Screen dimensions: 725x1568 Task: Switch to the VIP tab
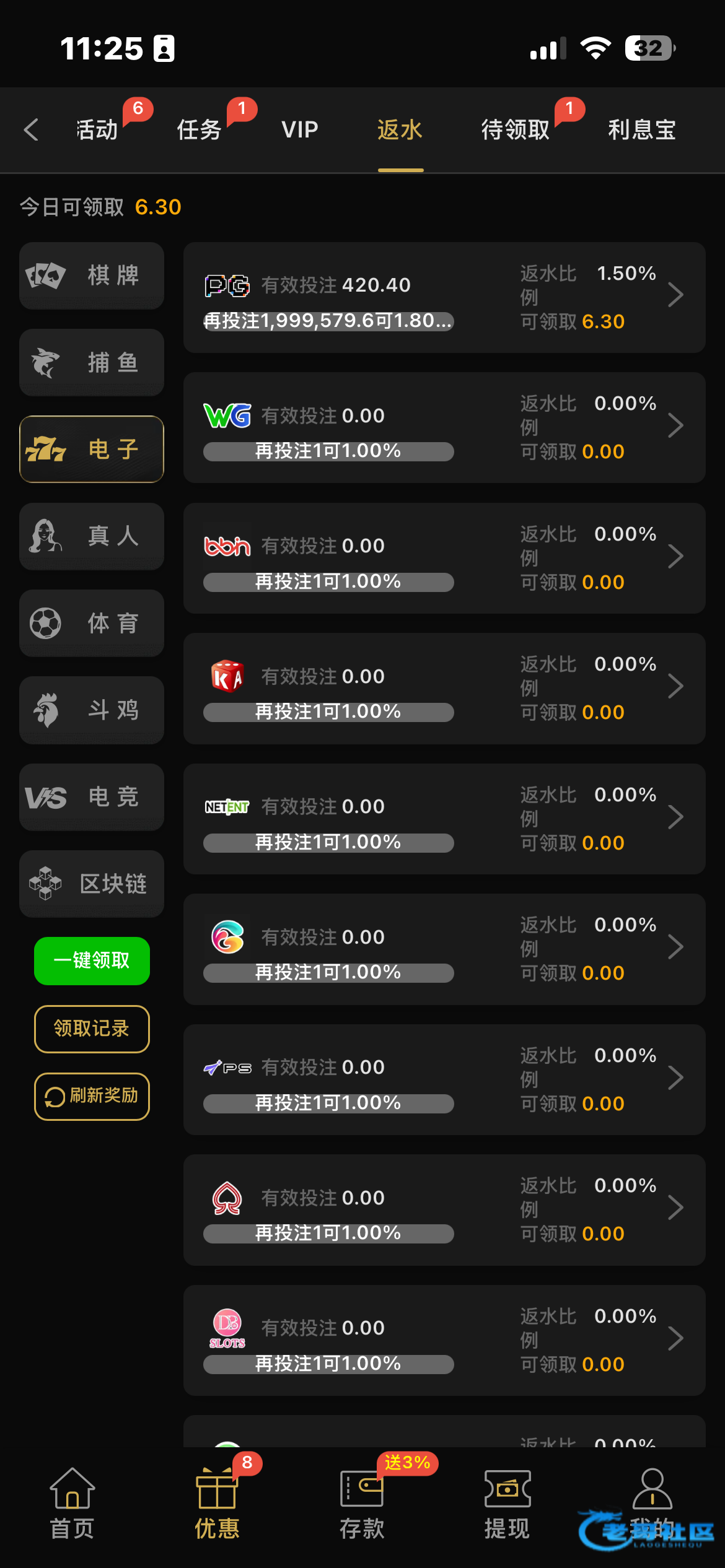tap(300, 130)
